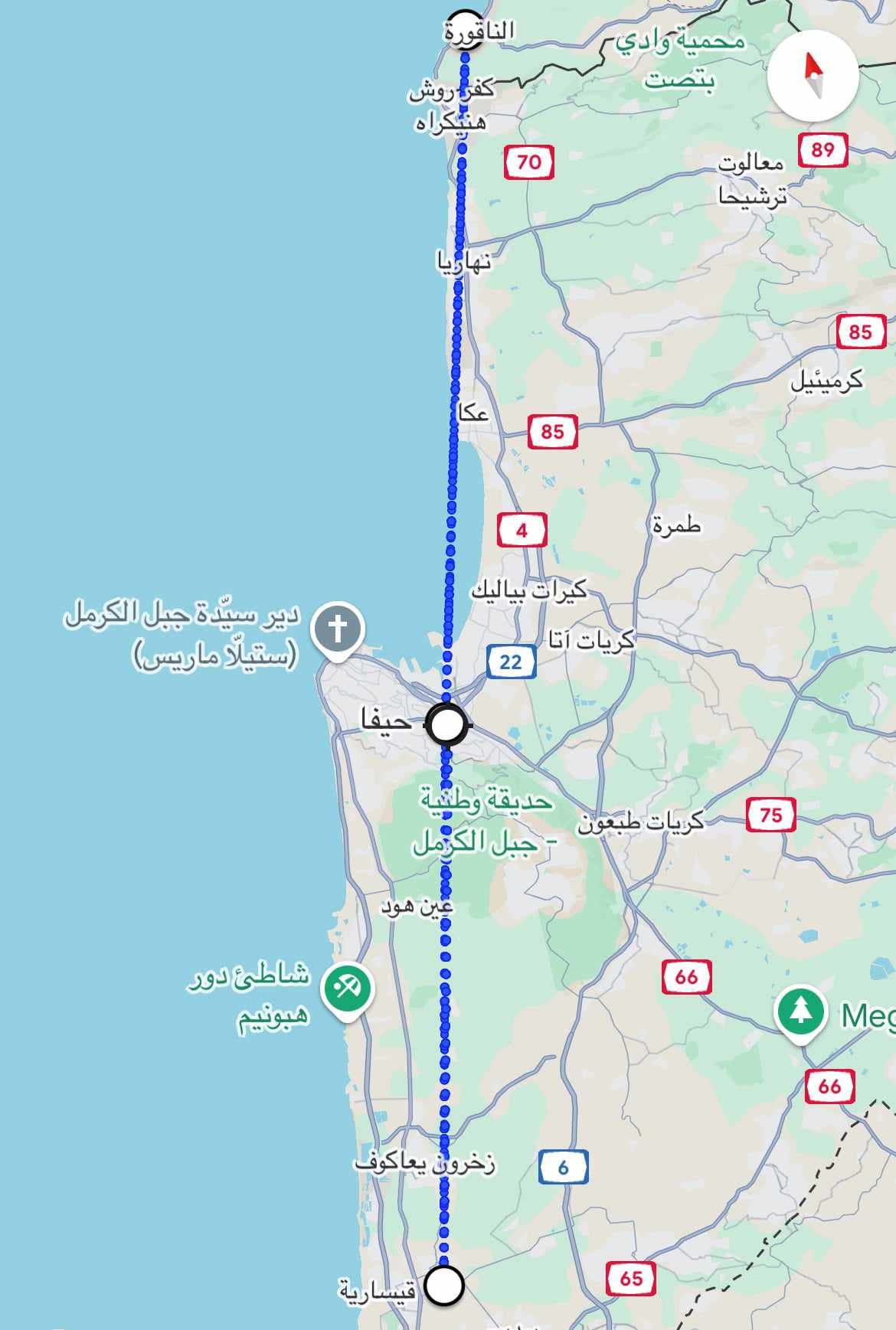The height and width of the screenshot is (1330, 896).
Task: Open the Dor Habonim beach pin
Action: 348,989
